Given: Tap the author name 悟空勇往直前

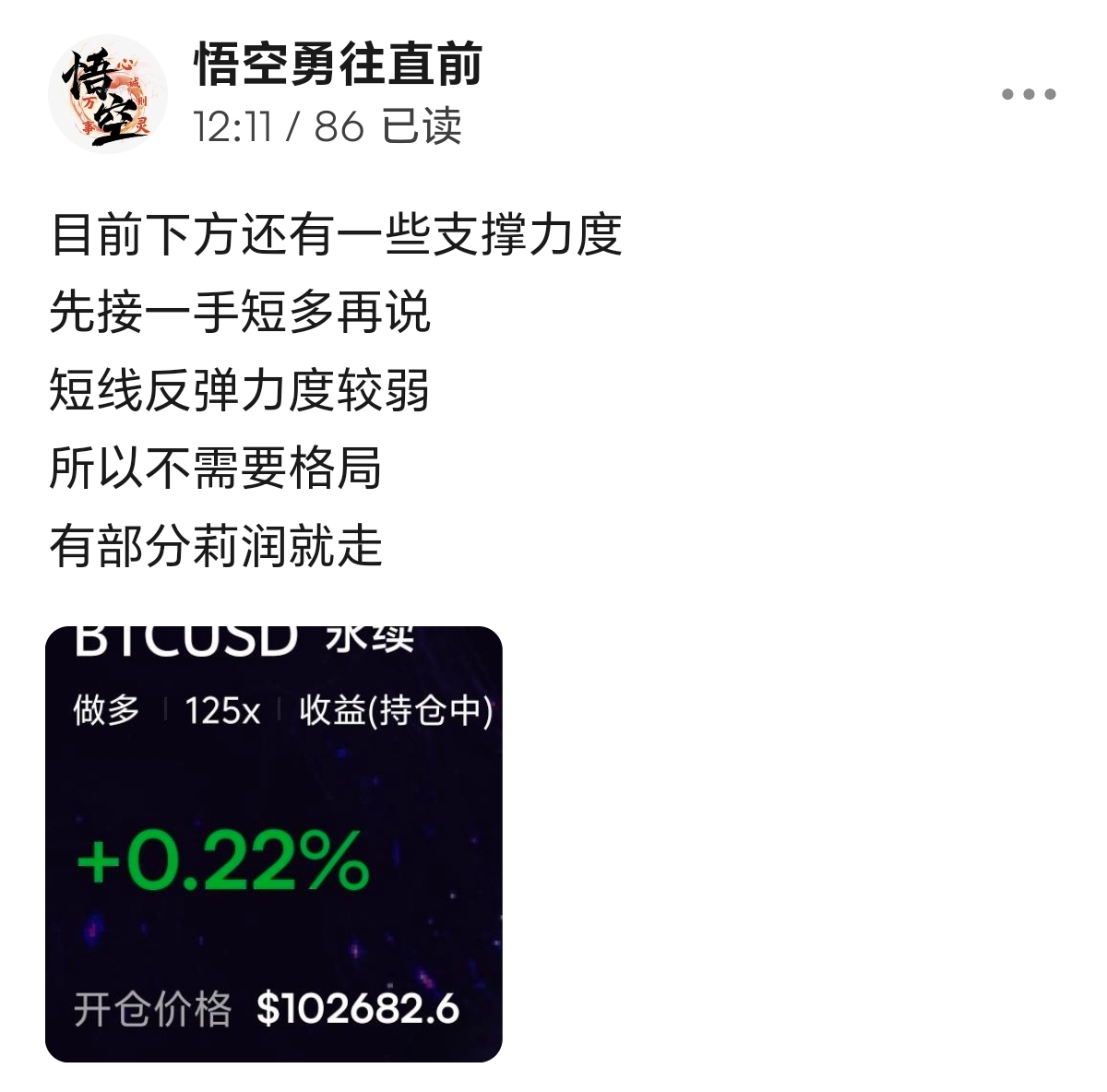Looking at the screenshot, I should pos(338,65).
